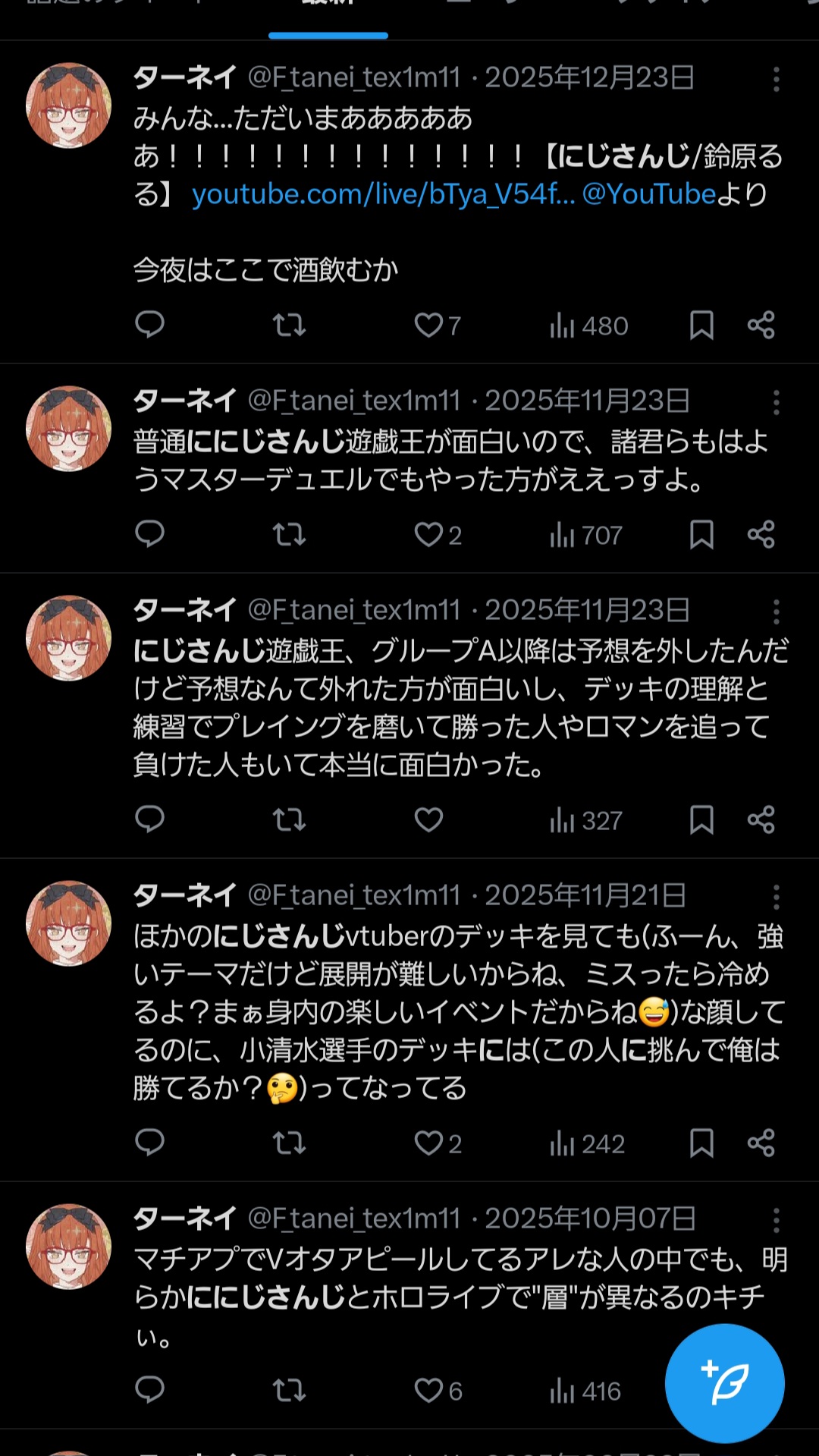This screenshot has height=1456, width=819.
Task: Bookmark the December 23 post
Action: click(701, 325)
